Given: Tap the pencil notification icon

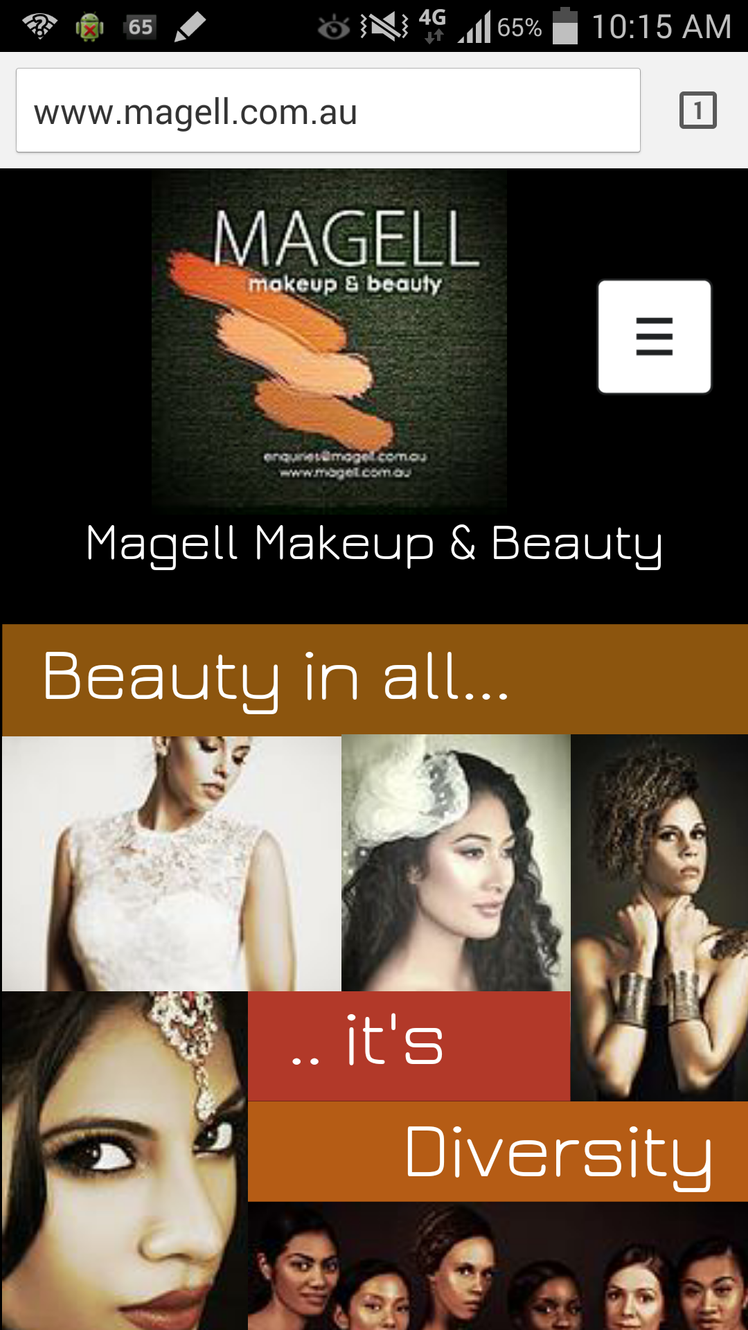Looking at the screenshot, I should (x=187, y=24).
